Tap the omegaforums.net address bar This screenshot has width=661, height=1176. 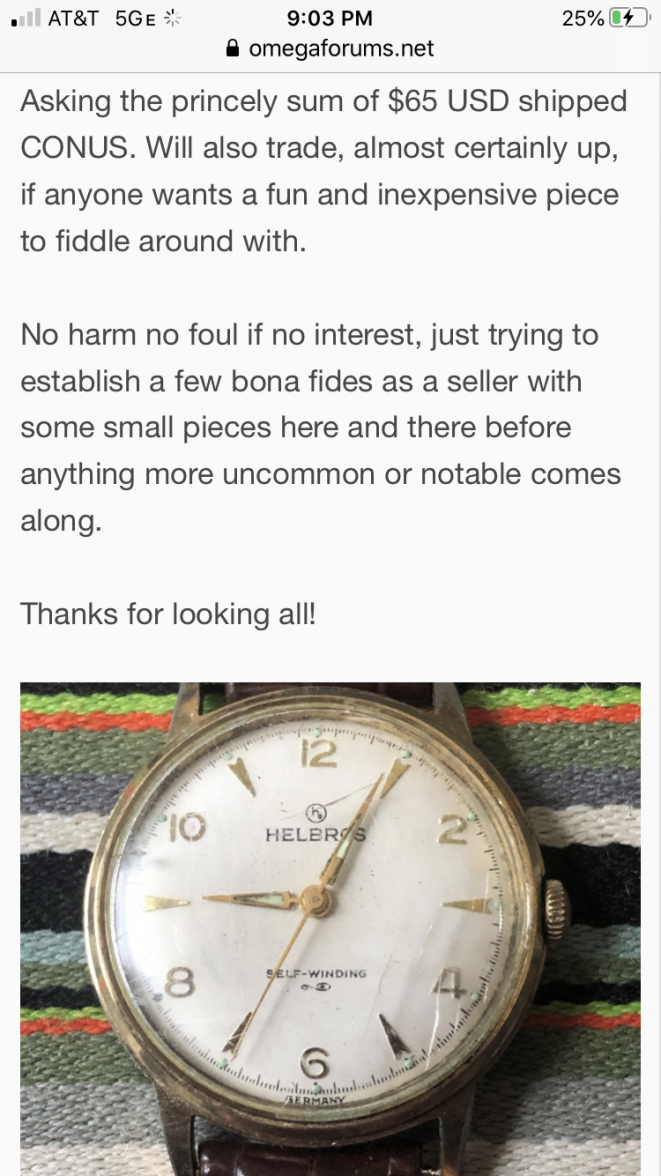330,48
